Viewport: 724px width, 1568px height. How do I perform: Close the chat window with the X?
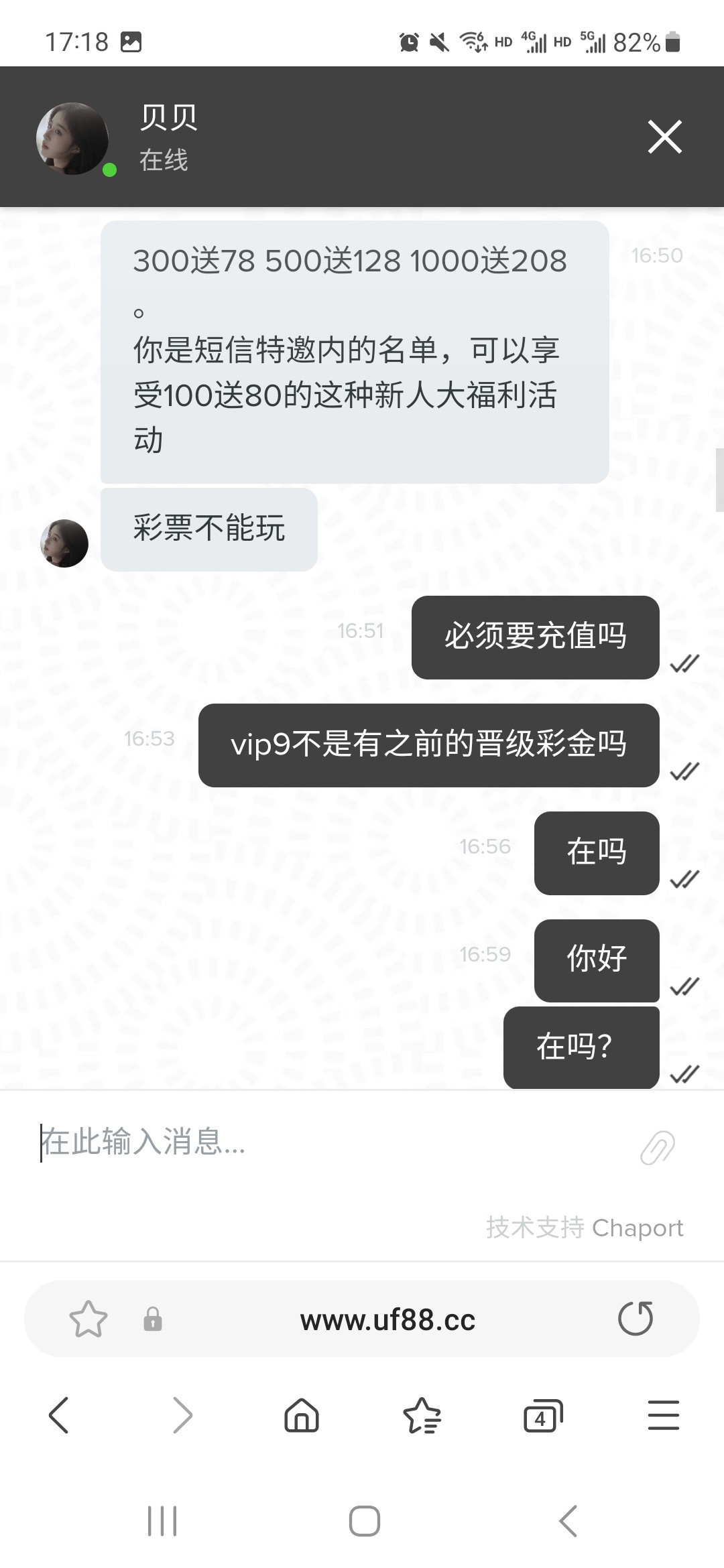[x=664, y=137]
